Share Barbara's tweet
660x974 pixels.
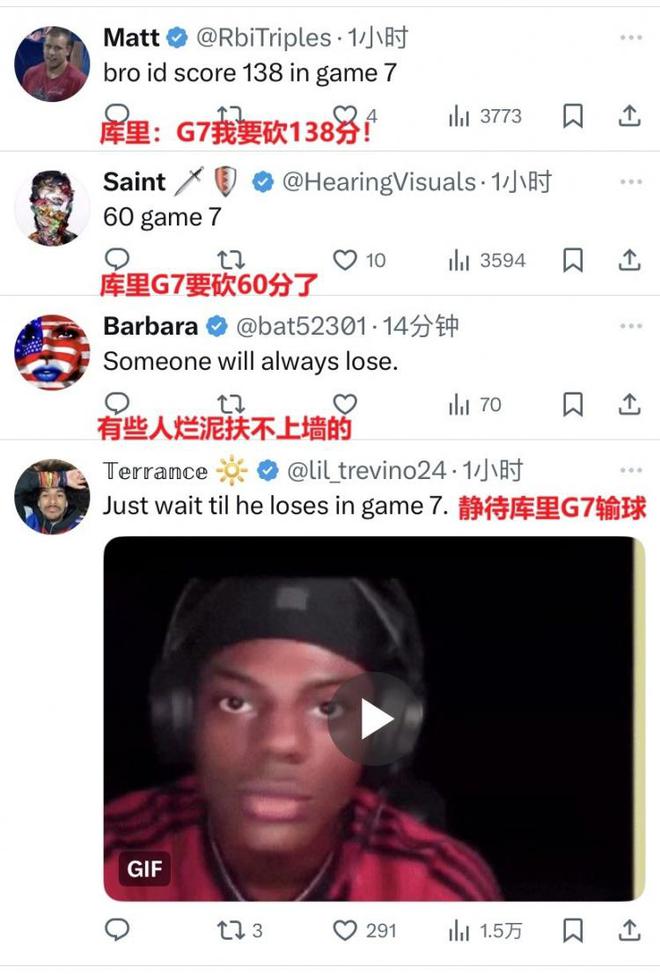tap(629, 404)
